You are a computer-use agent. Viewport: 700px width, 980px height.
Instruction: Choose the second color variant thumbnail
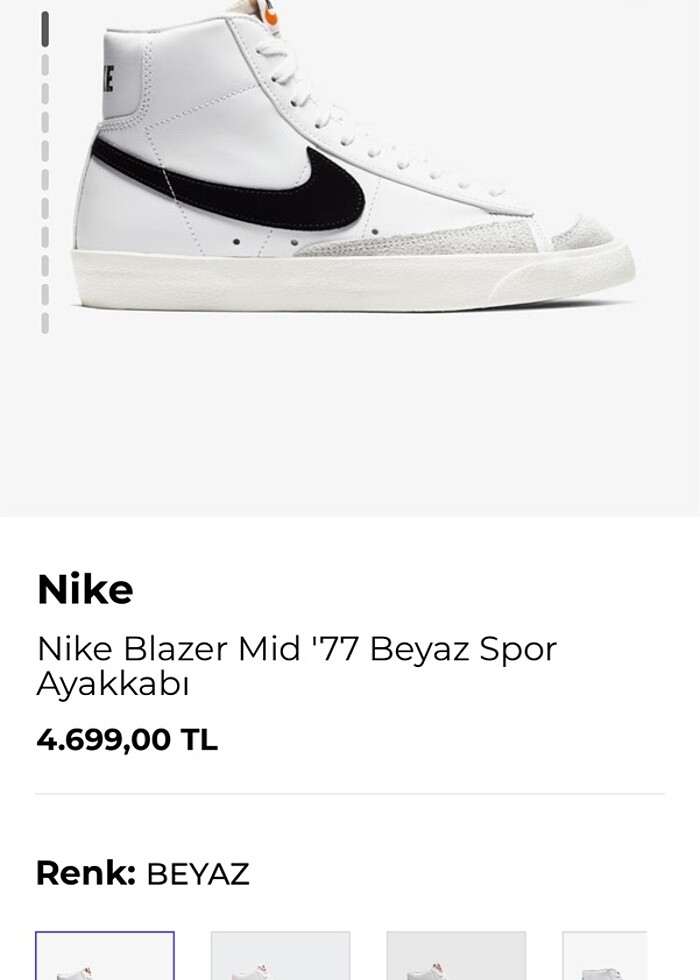point(281,956)
